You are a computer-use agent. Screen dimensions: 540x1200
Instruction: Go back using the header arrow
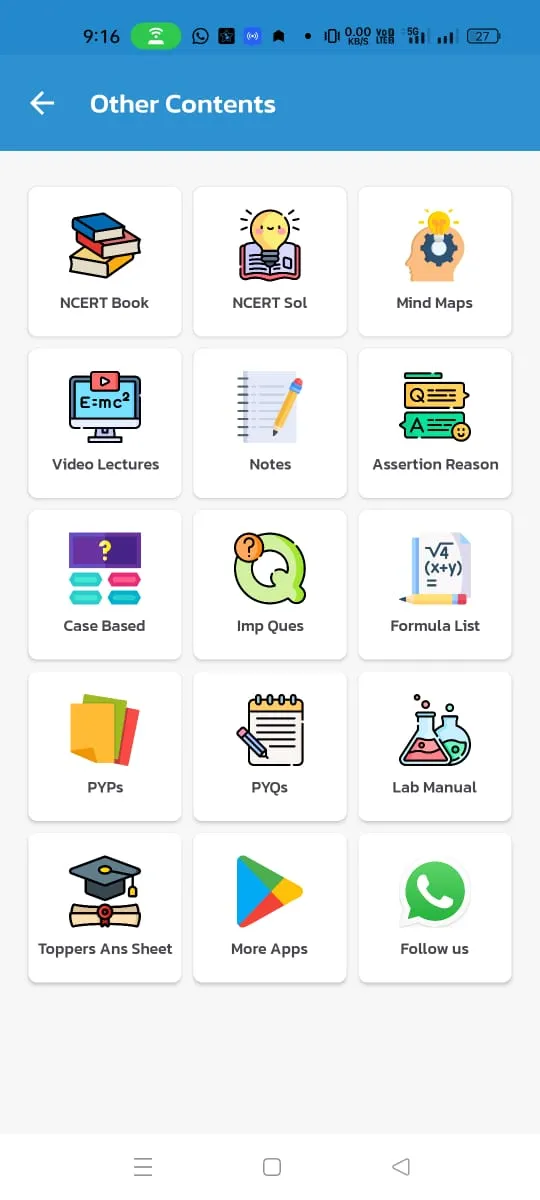click(42, 103)
